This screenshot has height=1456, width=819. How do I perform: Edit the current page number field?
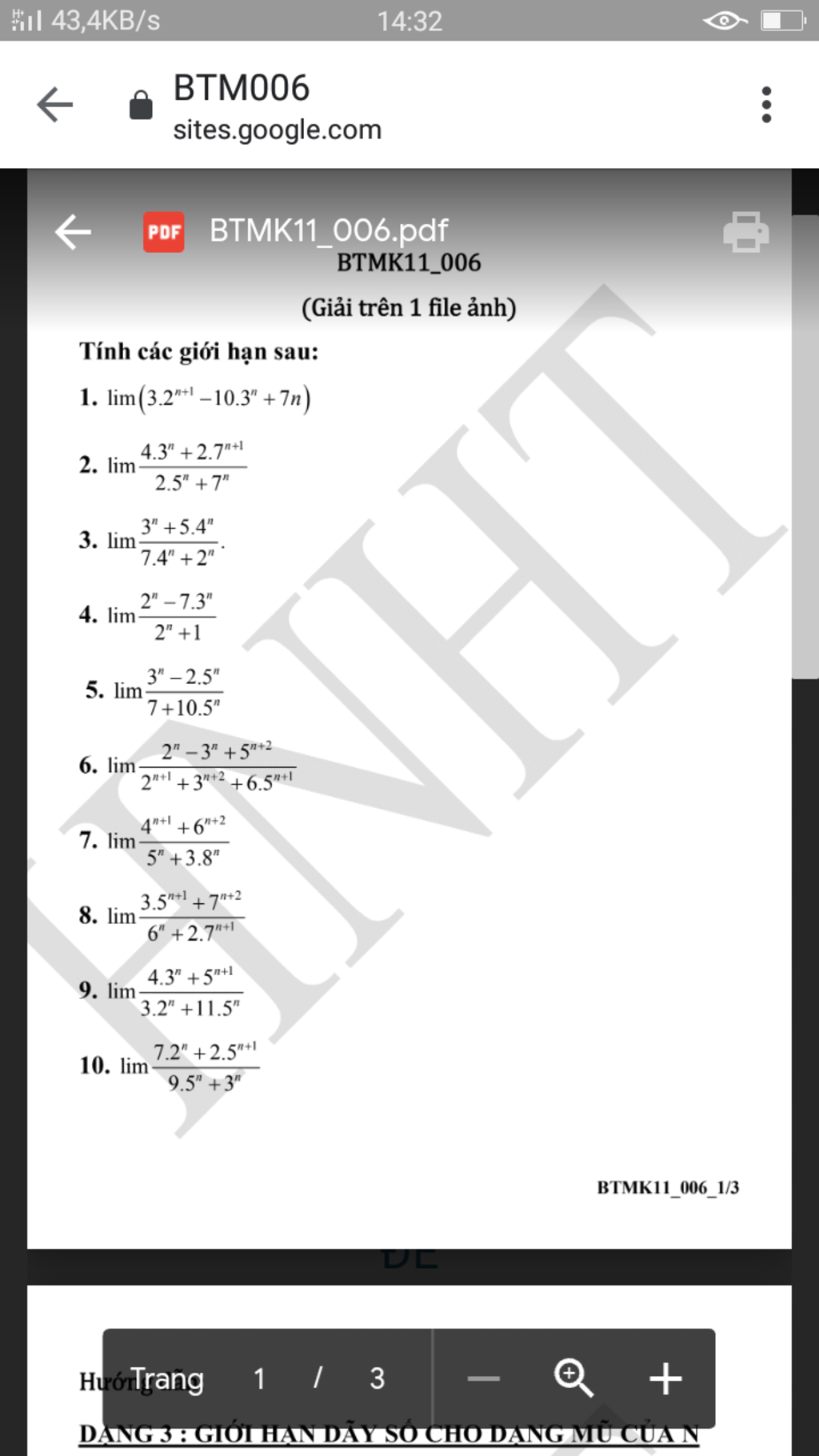pyautogui.click(x=259, y=1378)
